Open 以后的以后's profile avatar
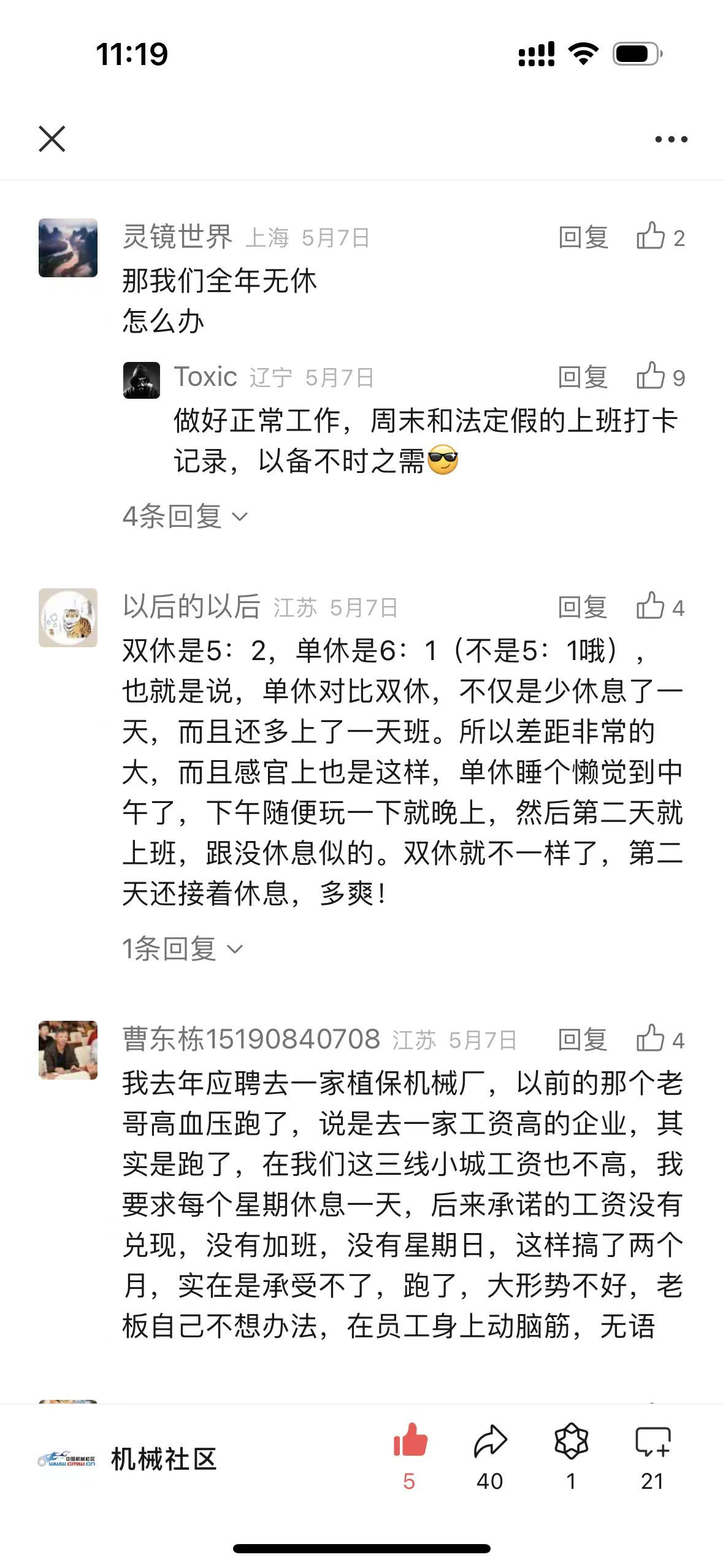Viewport: 723px width, 1568px height. 68,618
